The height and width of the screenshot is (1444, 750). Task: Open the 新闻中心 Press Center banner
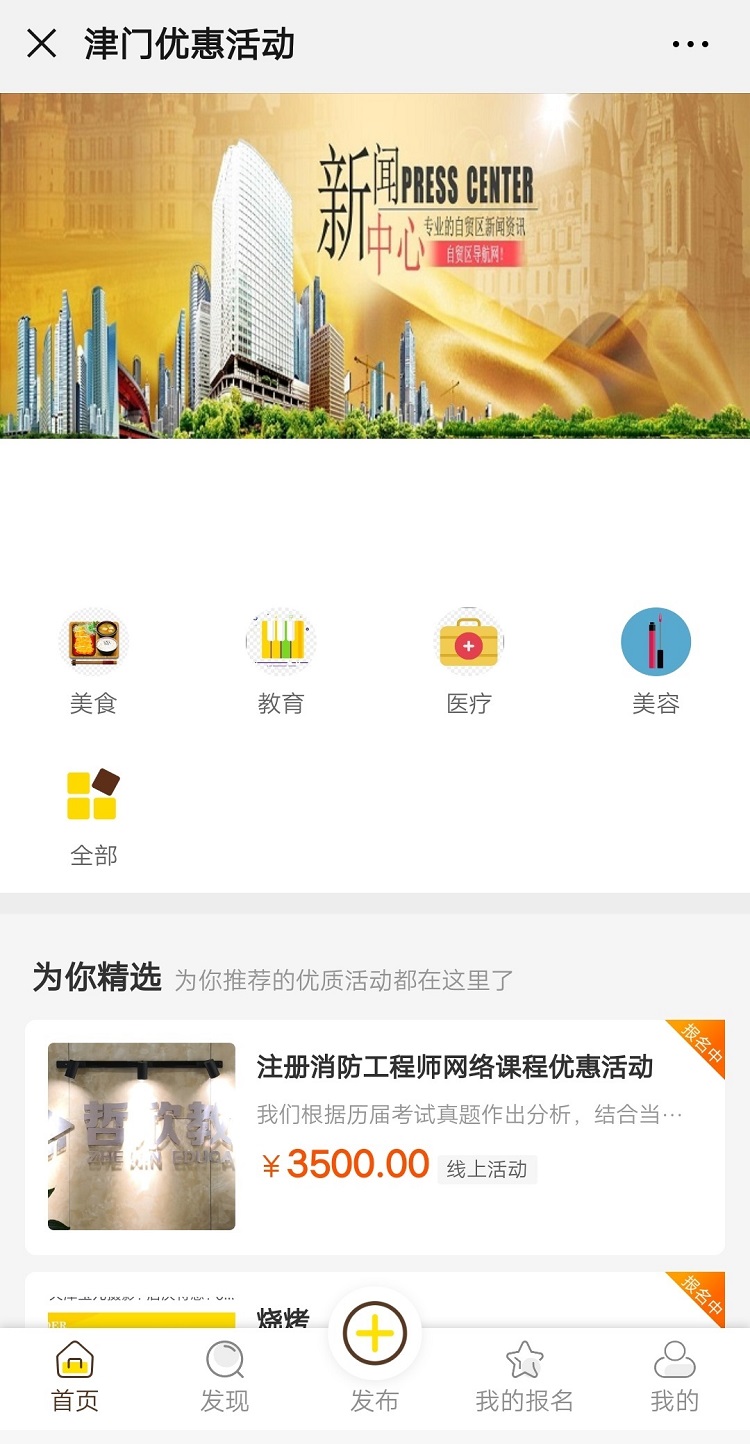pos(375,266)
